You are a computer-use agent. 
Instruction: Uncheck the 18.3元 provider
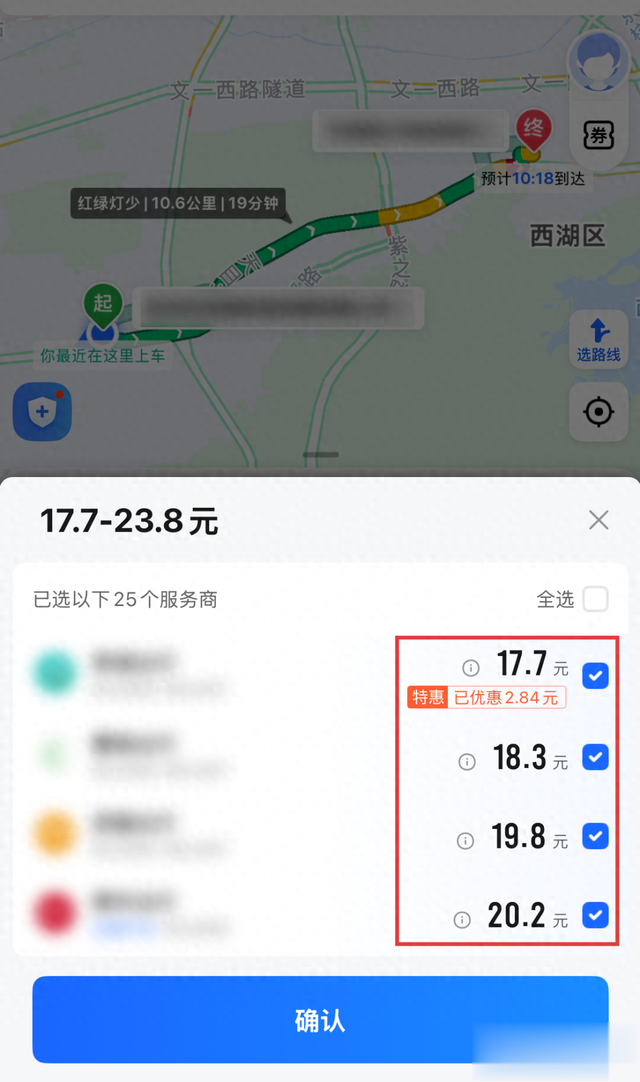tap(595, 757)
